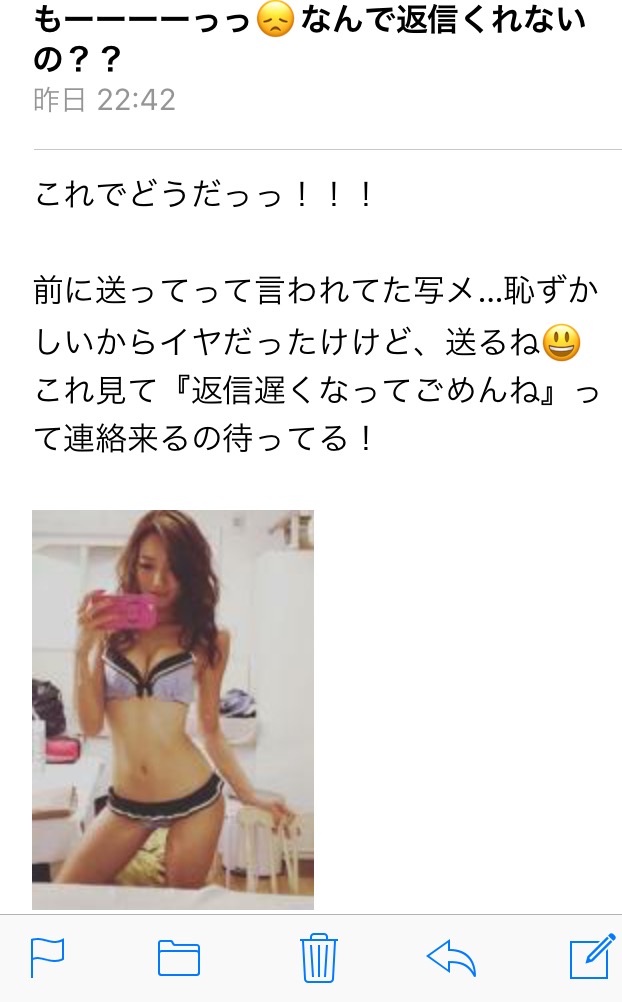This screenshot has height=1002, width=622.
Task: Reply to this email
Action: [x=451, y=957]
